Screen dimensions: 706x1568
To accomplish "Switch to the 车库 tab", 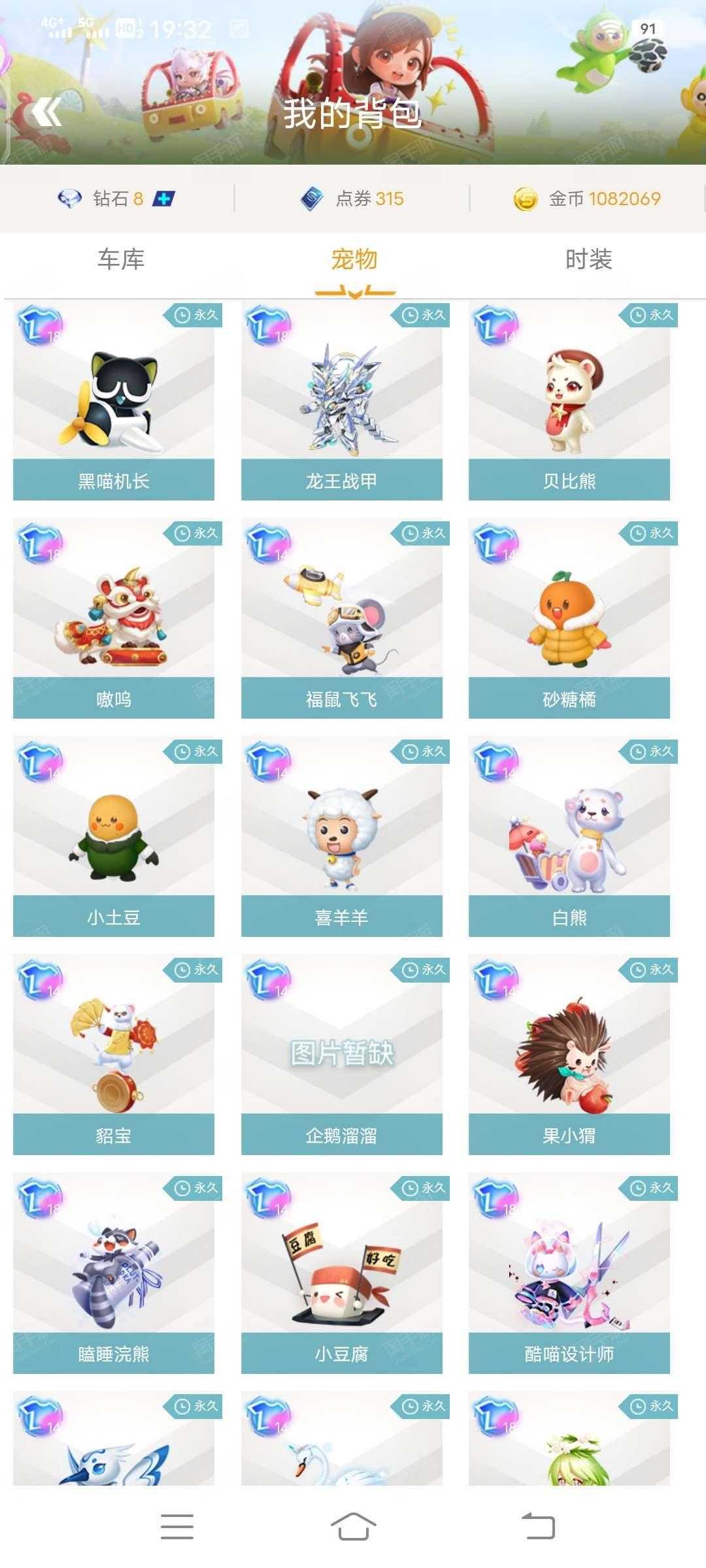I will [x=121, y=260].
